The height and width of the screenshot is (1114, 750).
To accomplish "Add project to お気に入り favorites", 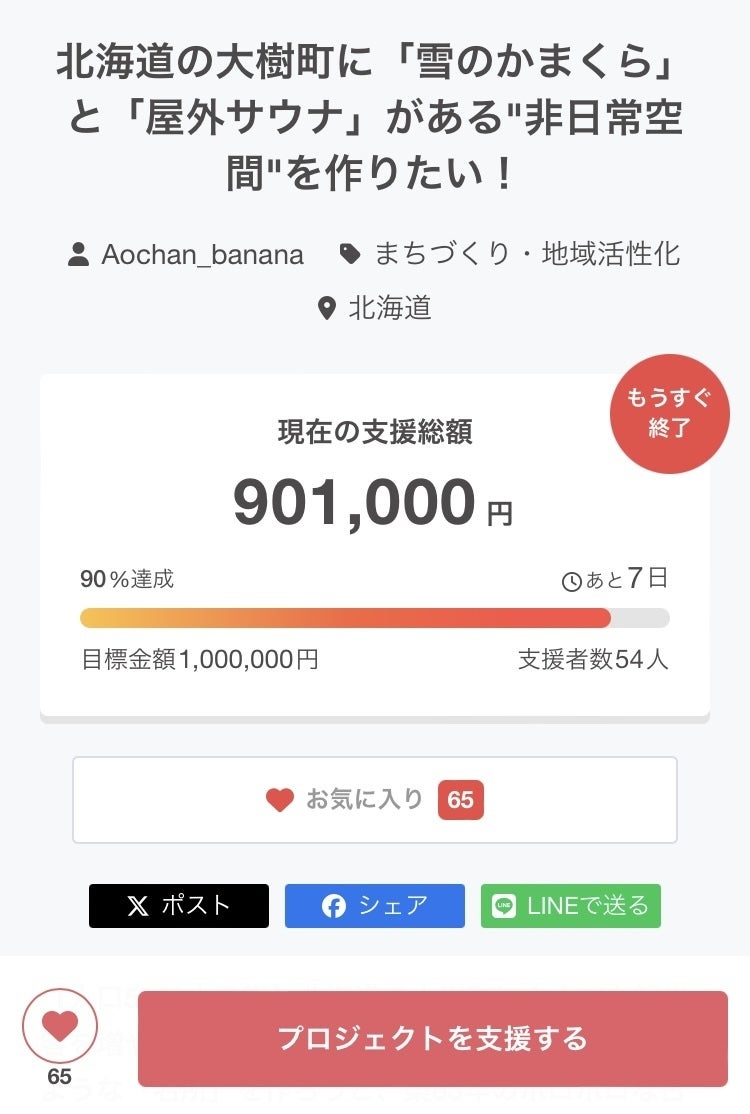I will (x=374, y=800).
